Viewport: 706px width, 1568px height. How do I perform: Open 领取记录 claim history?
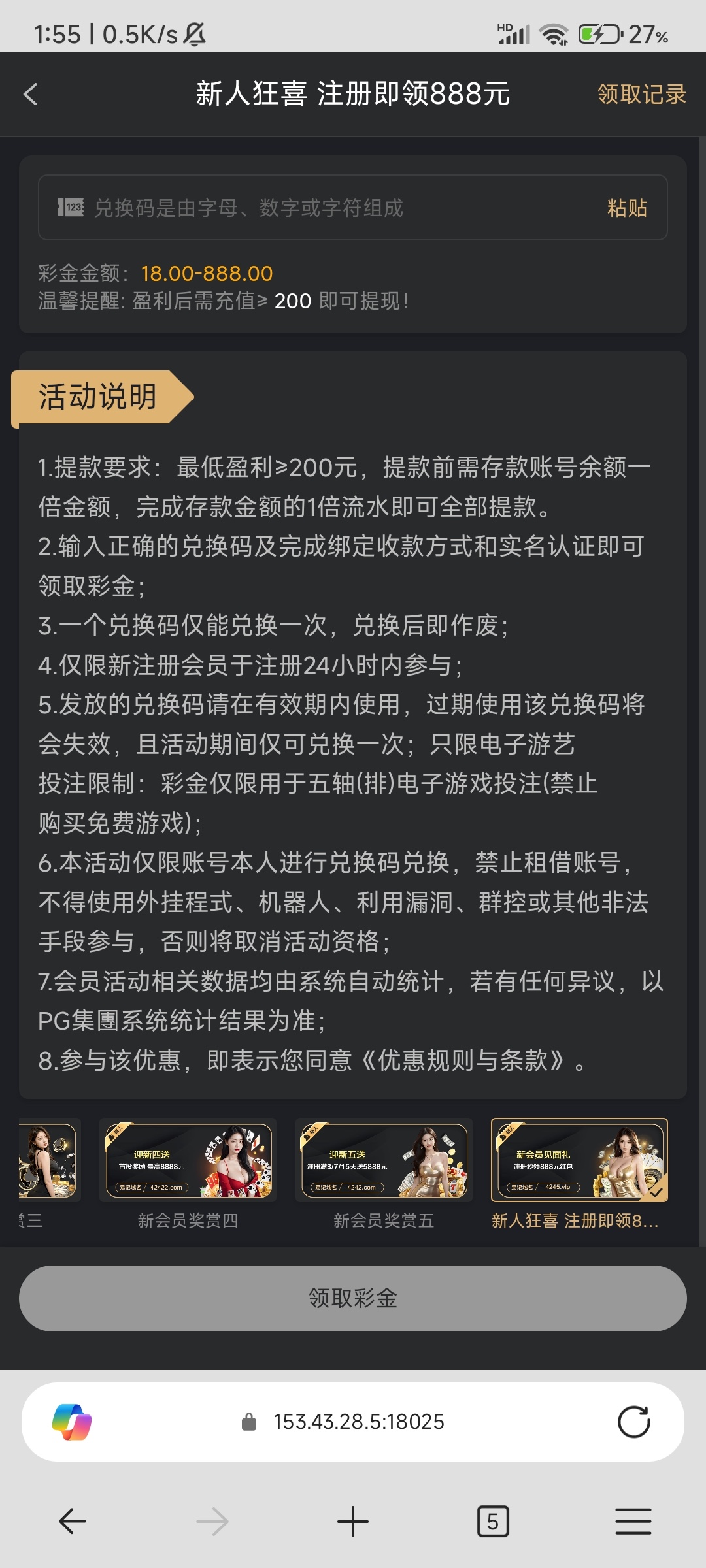point(641,94)
